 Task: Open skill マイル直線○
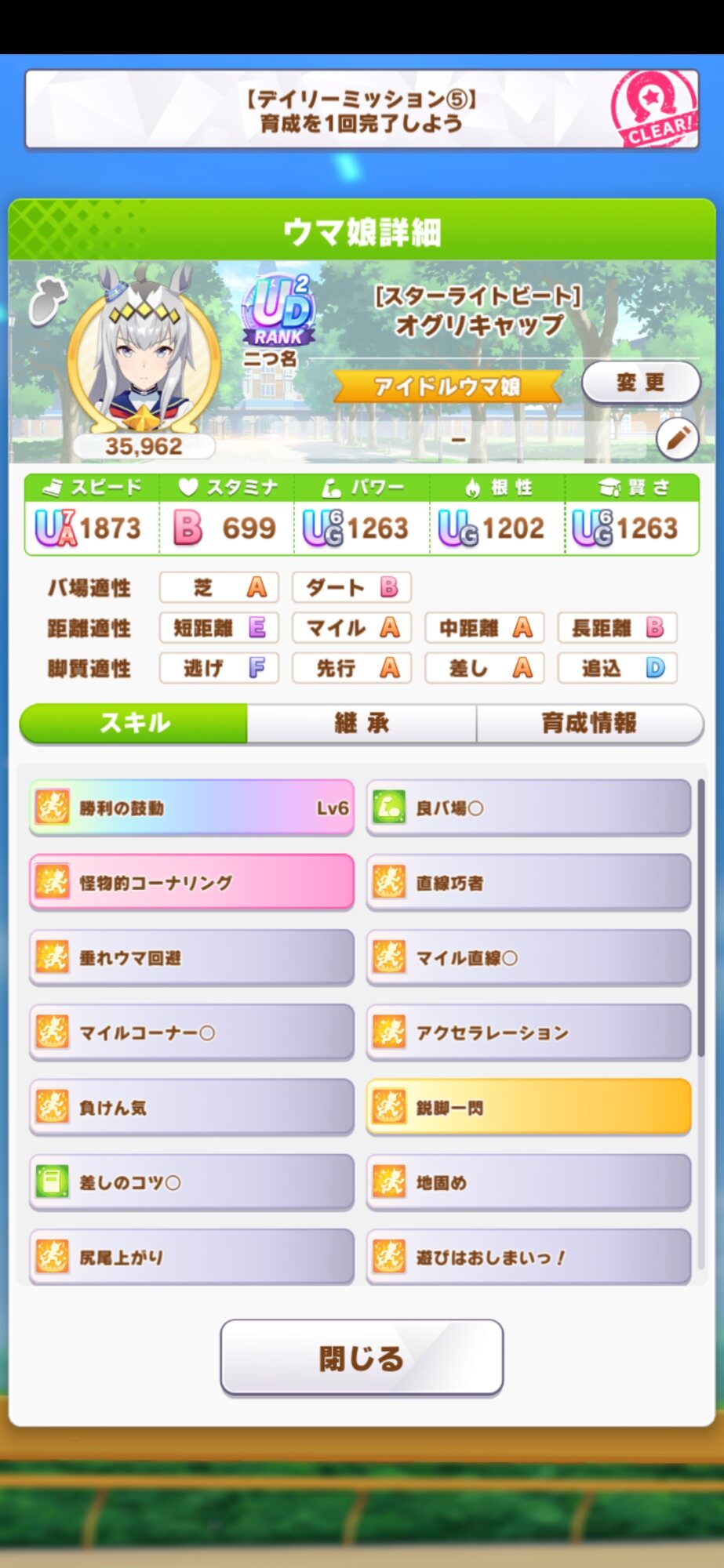click(528, 957)
